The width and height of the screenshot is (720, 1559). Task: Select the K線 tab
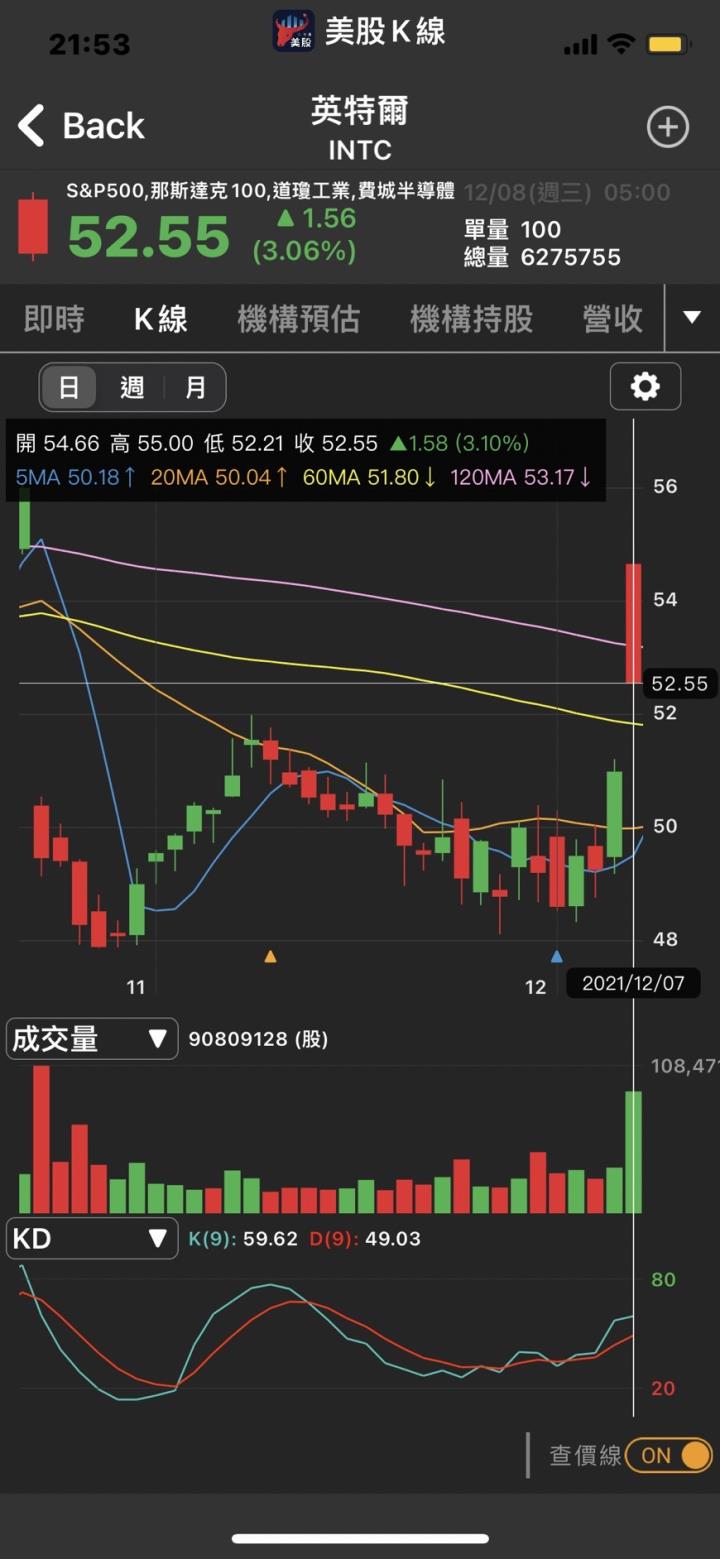(x=161, y=319)
